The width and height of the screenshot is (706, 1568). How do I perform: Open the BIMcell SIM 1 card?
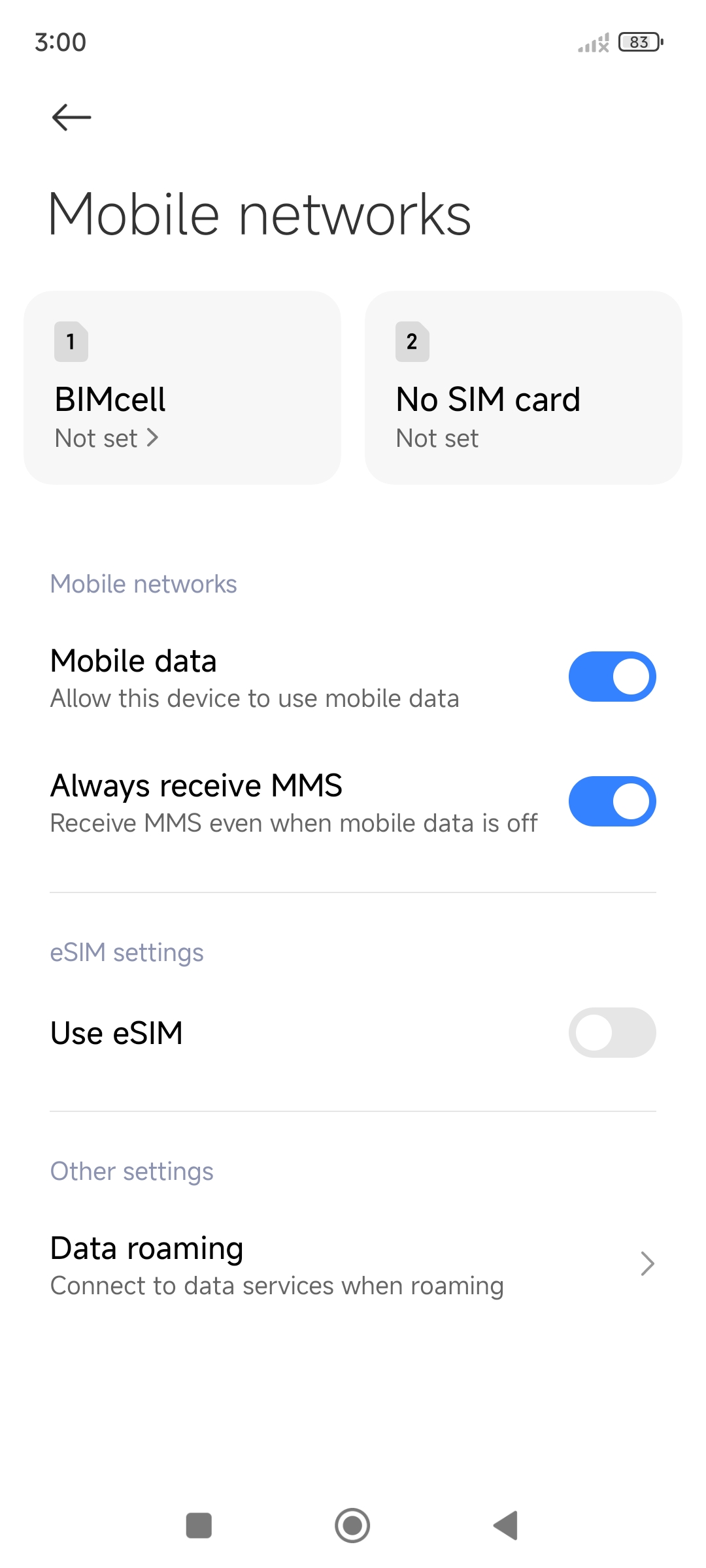point(182,387)
